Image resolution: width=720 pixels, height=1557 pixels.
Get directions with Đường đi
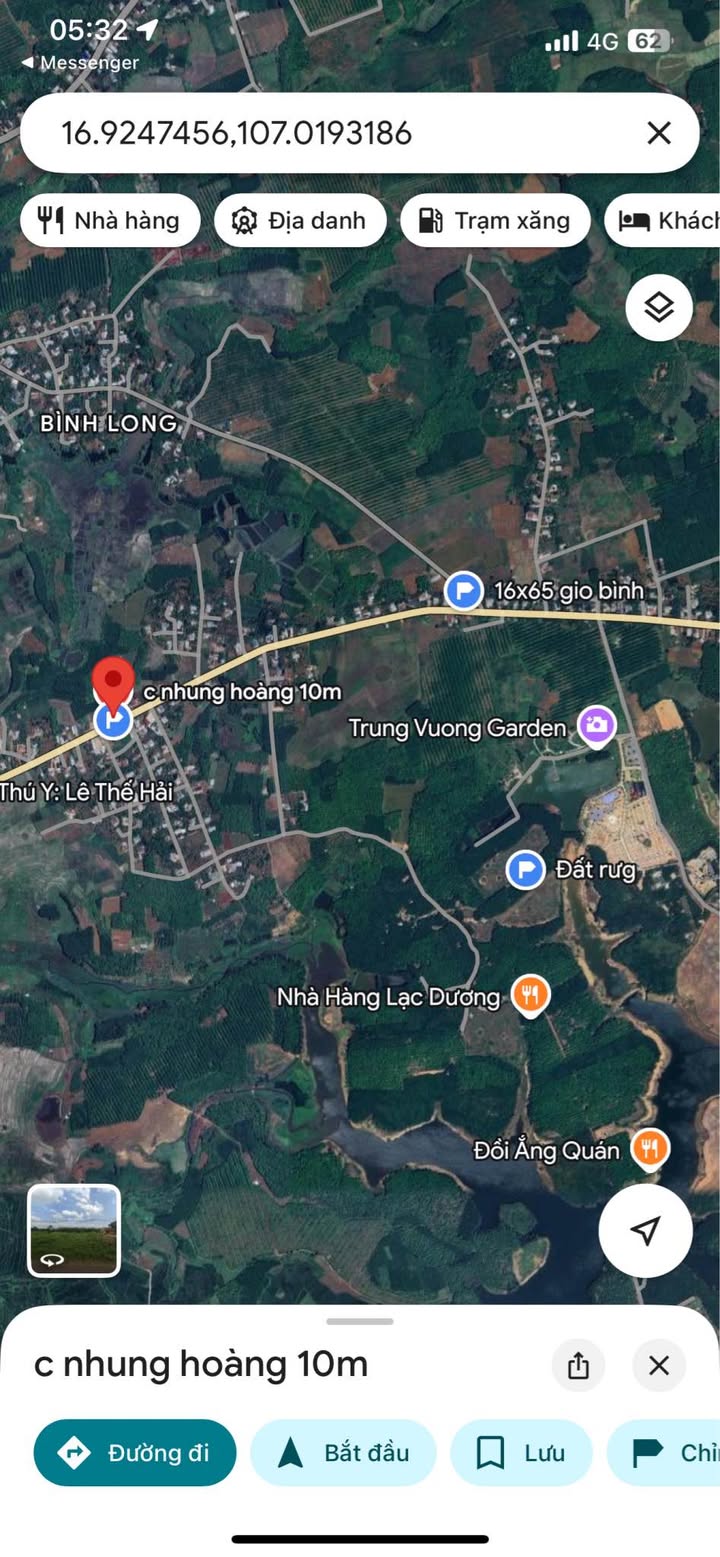point(135,1452)
